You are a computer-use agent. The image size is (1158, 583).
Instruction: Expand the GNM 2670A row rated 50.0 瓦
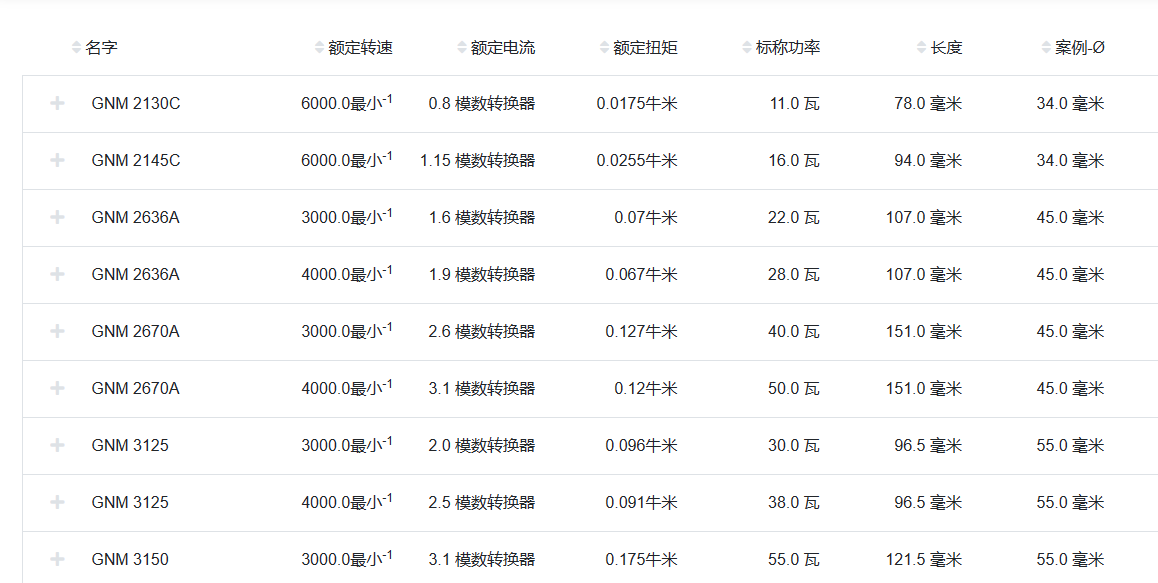[x=57, y=388]
